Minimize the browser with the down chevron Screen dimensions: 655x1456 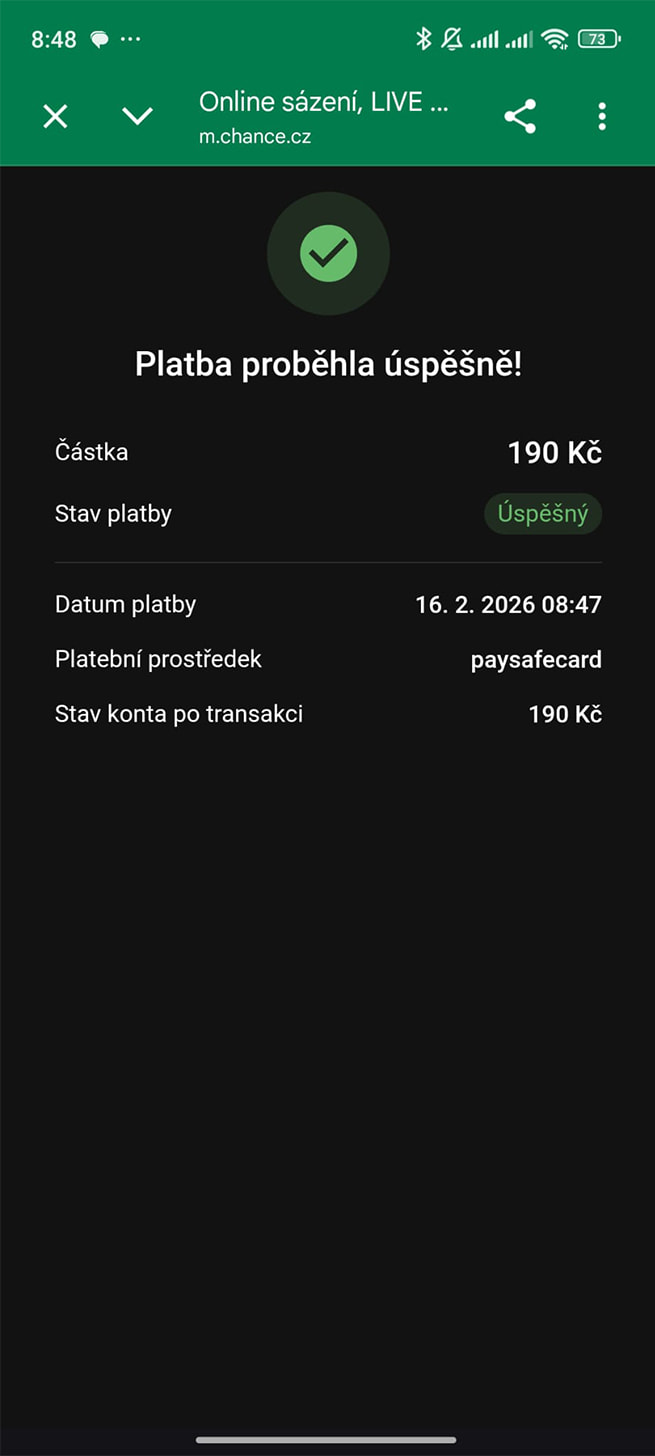tap(137, 117)
